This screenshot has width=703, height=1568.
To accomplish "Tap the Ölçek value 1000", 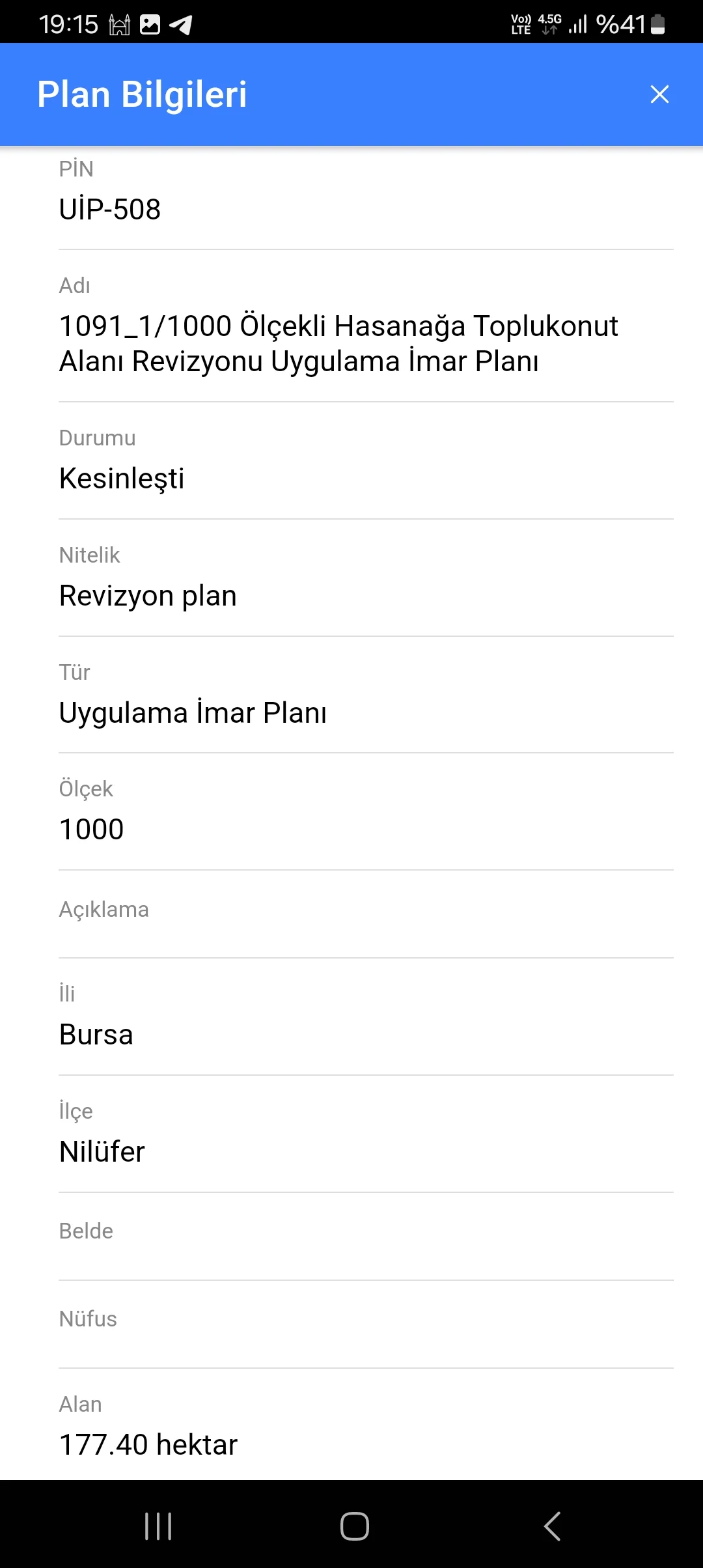I will point(90,829).
